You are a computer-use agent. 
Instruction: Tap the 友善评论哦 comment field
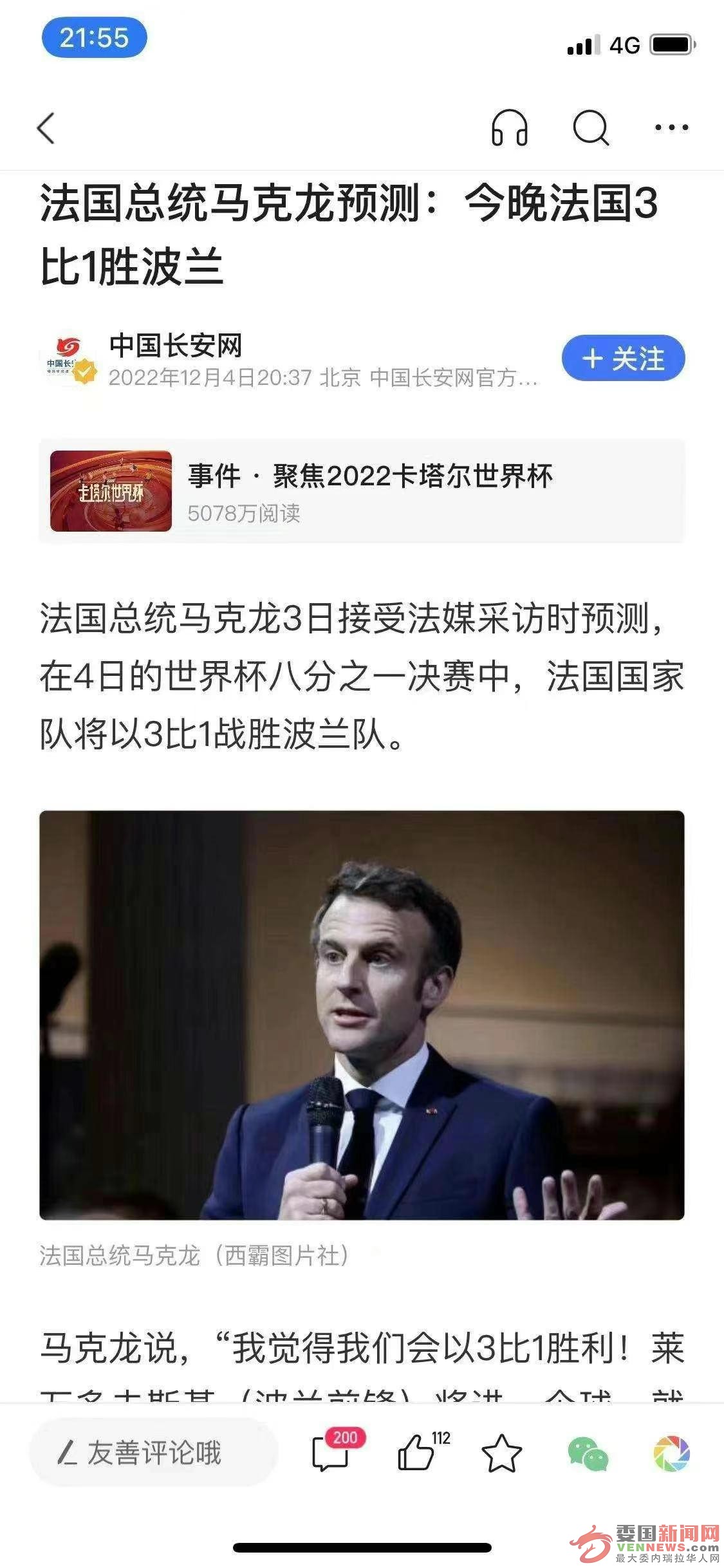(x=154, y=1453)
